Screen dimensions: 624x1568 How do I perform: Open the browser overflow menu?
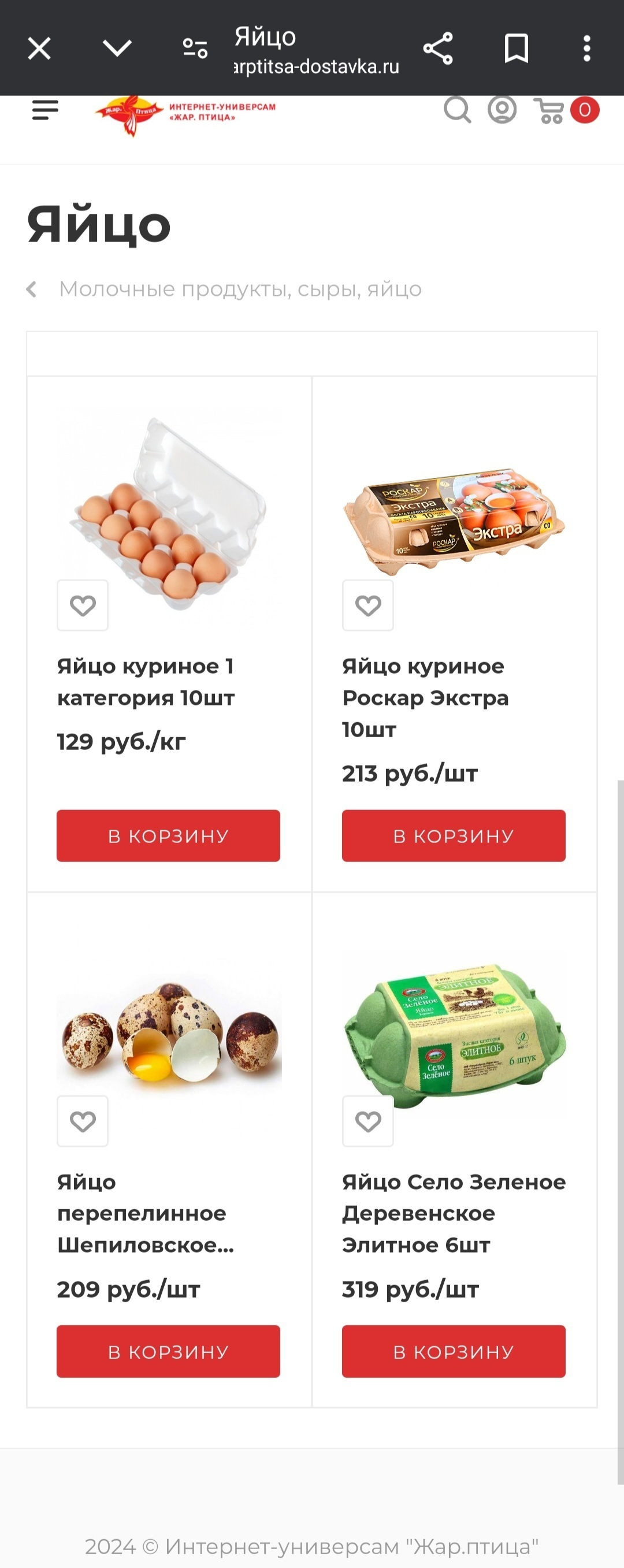(587, 49)
